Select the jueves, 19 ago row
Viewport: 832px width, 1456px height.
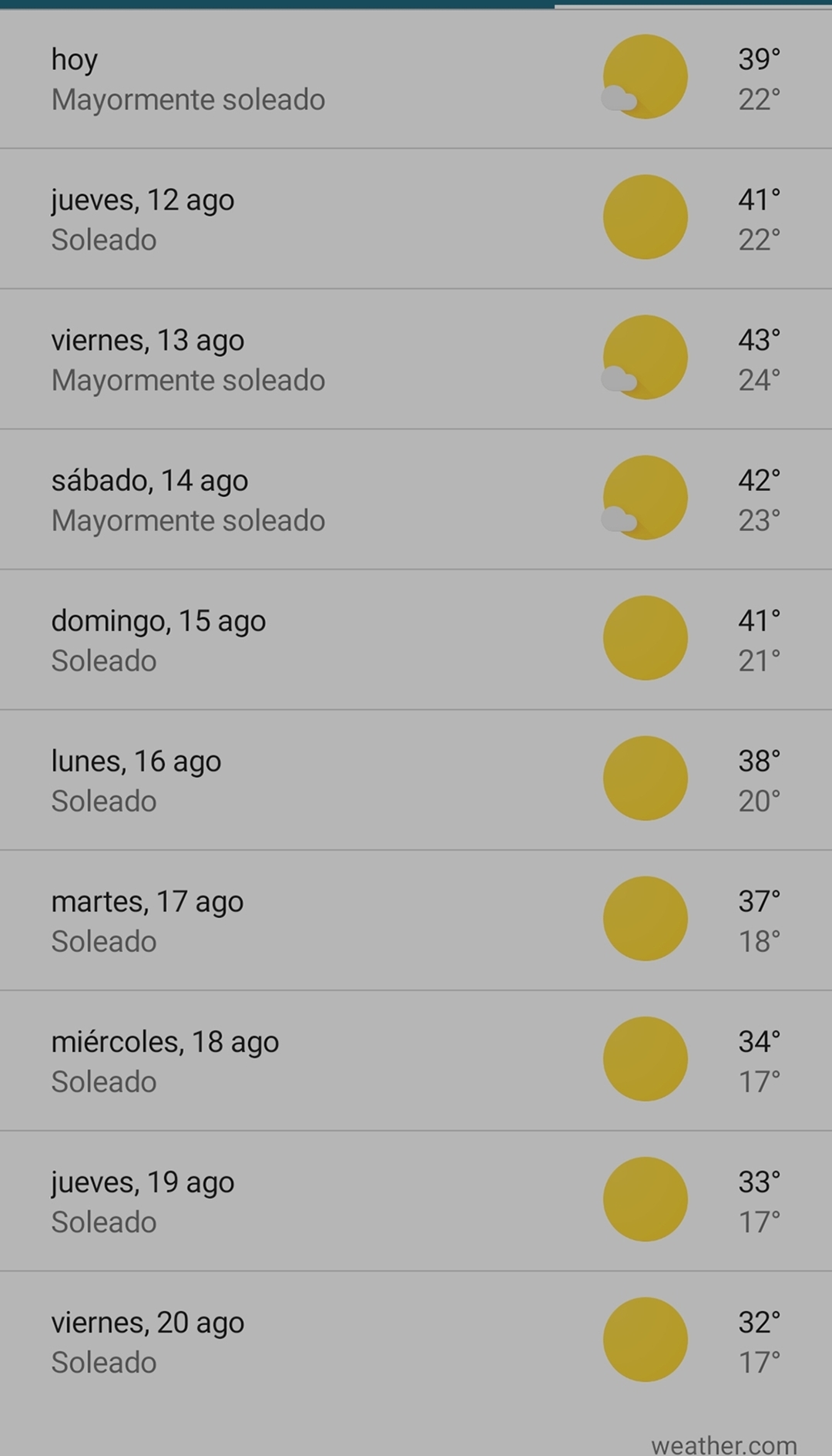point(416,1201)
